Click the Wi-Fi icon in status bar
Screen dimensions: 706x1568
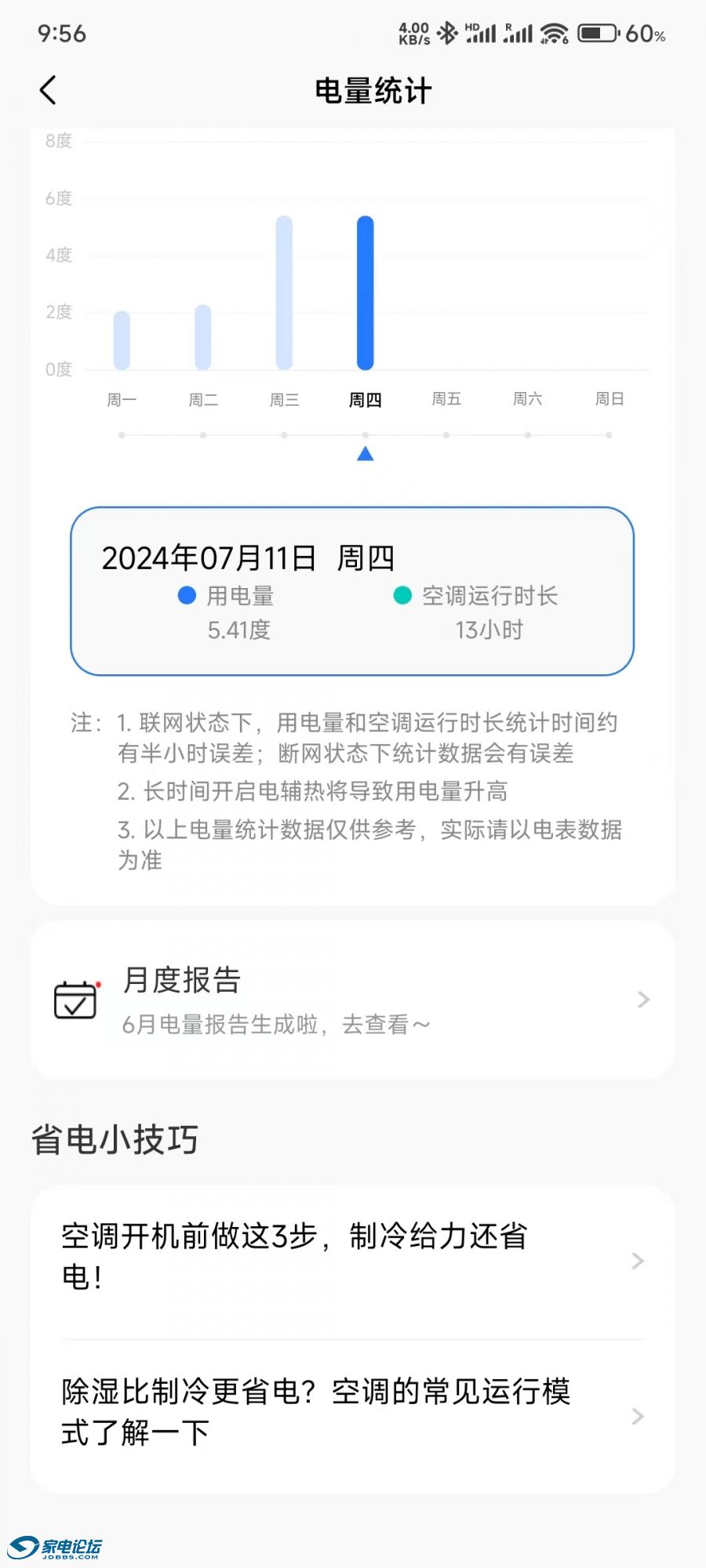coord(554,33)
